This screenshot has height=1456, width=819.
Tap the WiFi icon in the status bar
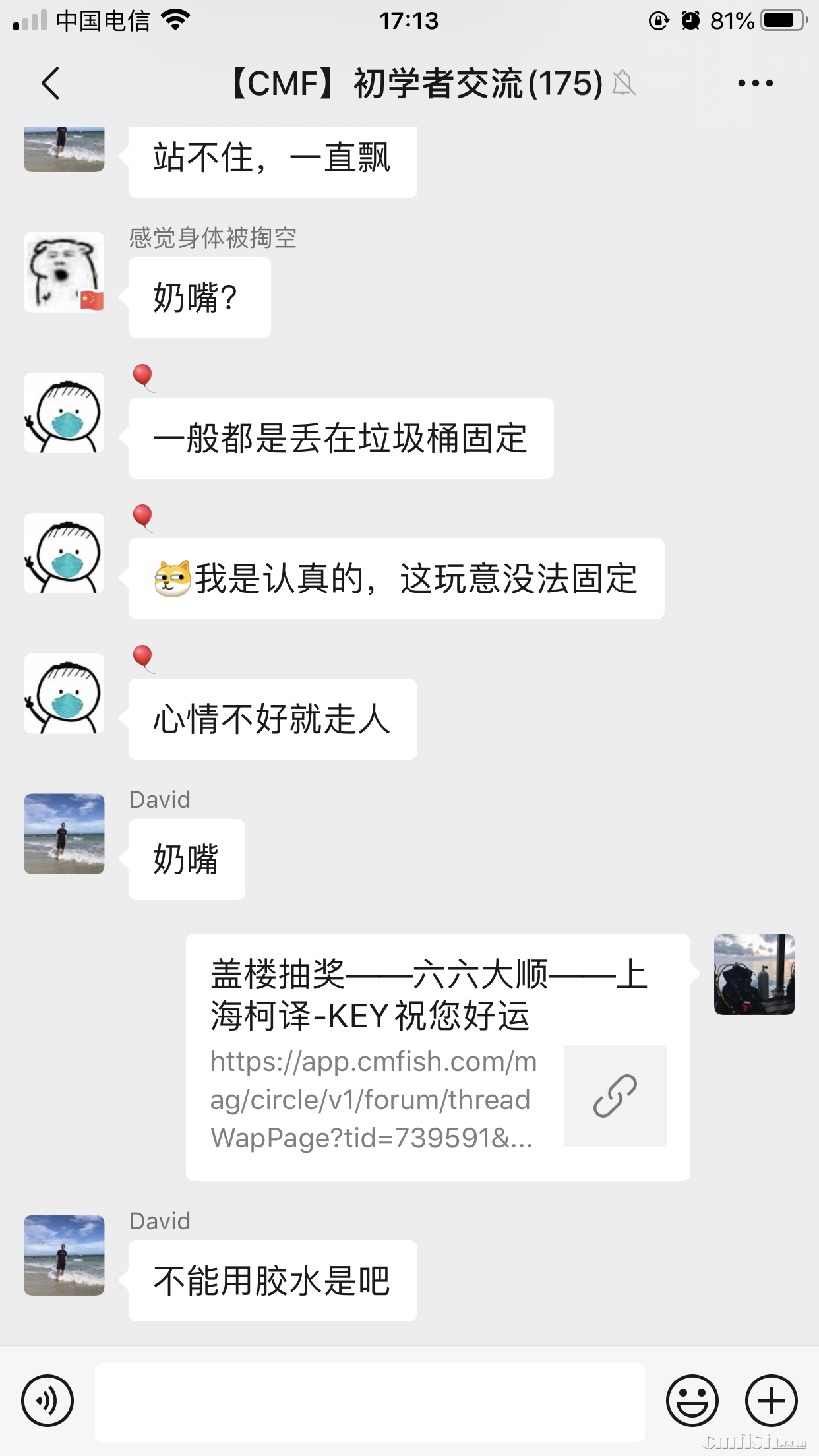click(x=175, y=20)
